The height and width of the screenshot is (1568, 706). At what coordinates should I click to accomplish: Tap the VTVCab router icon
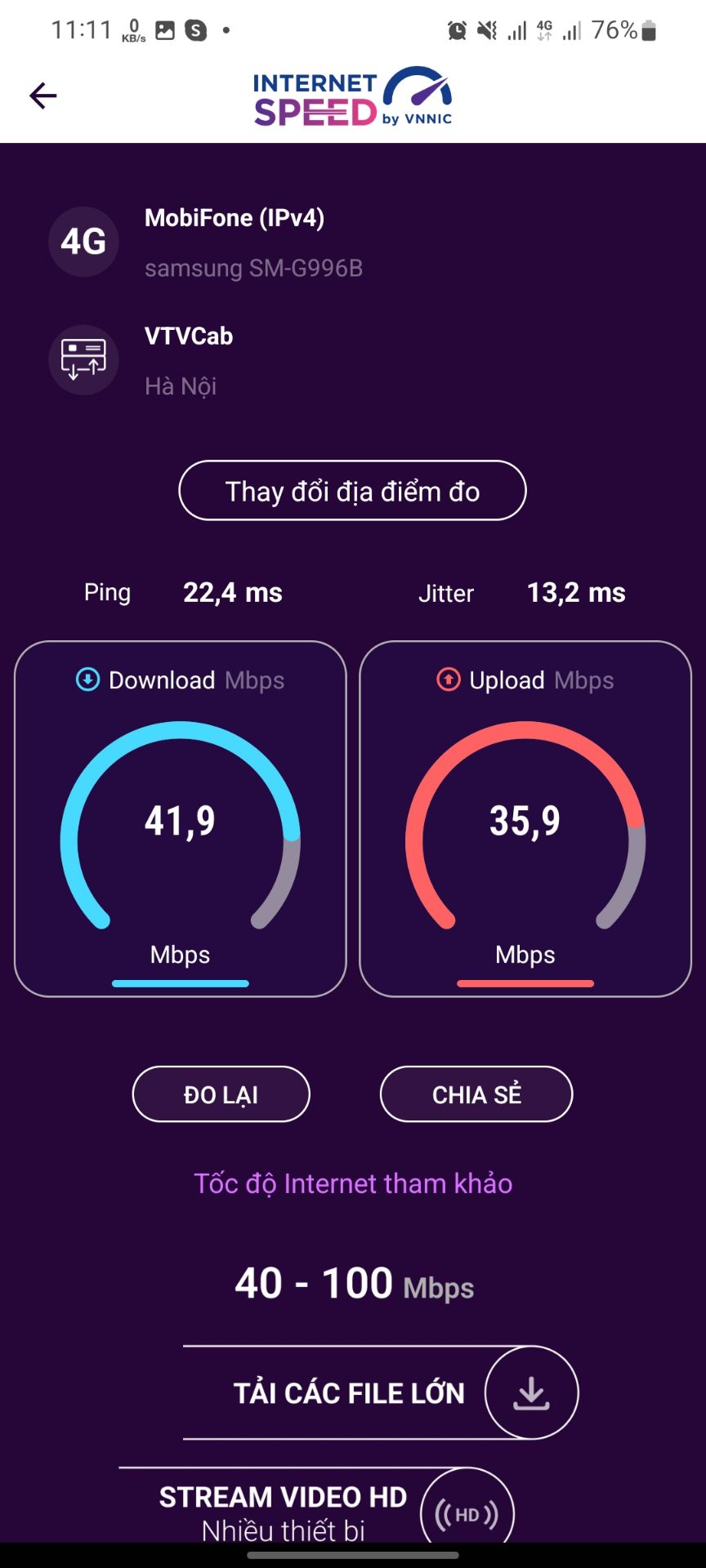(x=83, y=360)
